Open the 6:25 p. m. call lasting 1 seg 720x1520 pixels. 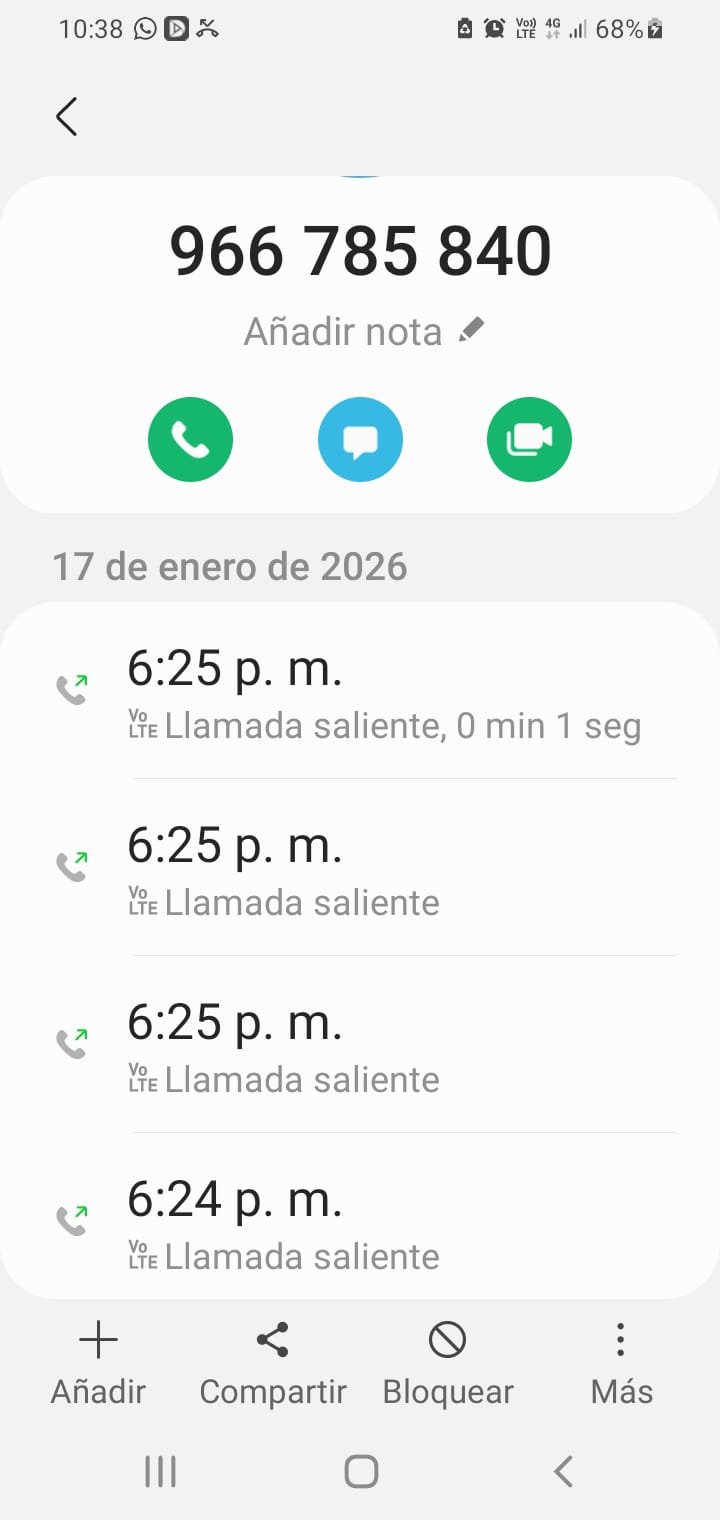[x=384, y=691]
